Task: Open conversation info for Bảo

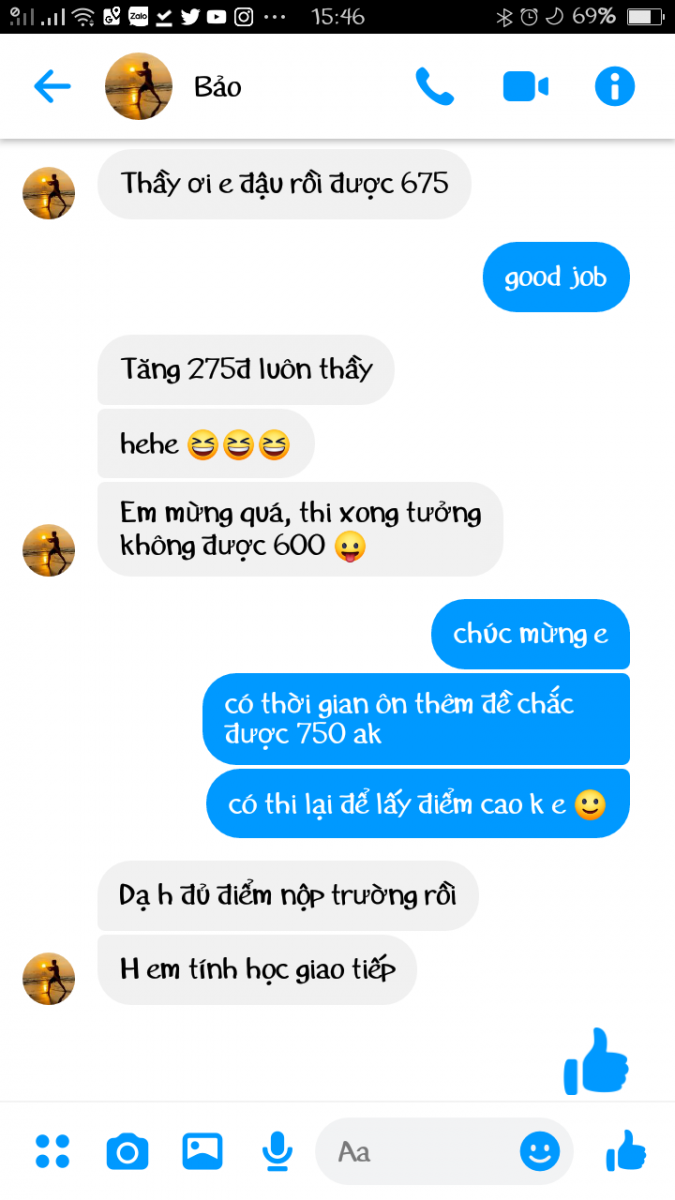Action: pos(614,87)
